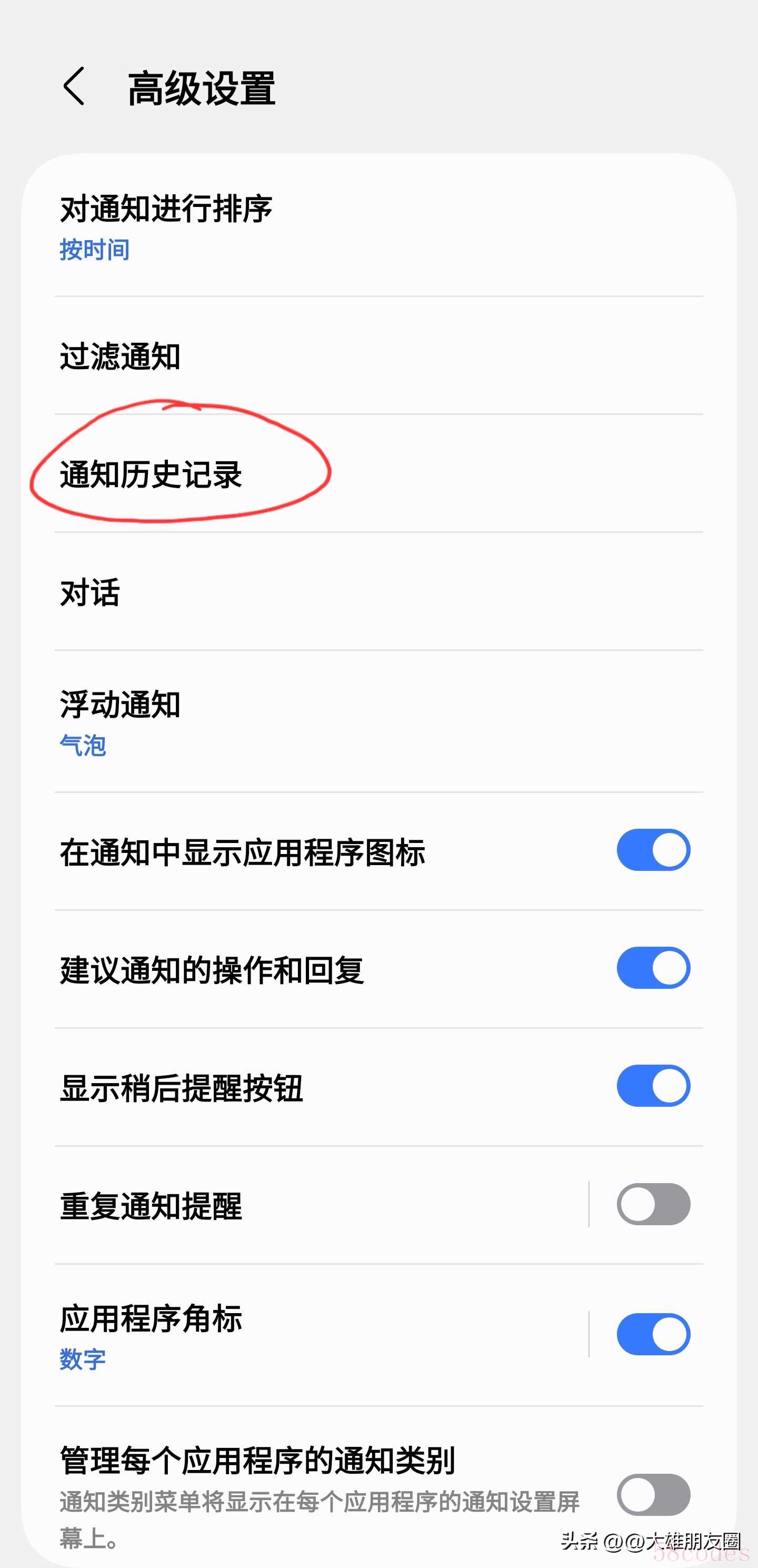Enable 管理每个应用程序的通知类别
The width and height of the screenshot is (758, 1568).
(653, 1494)
